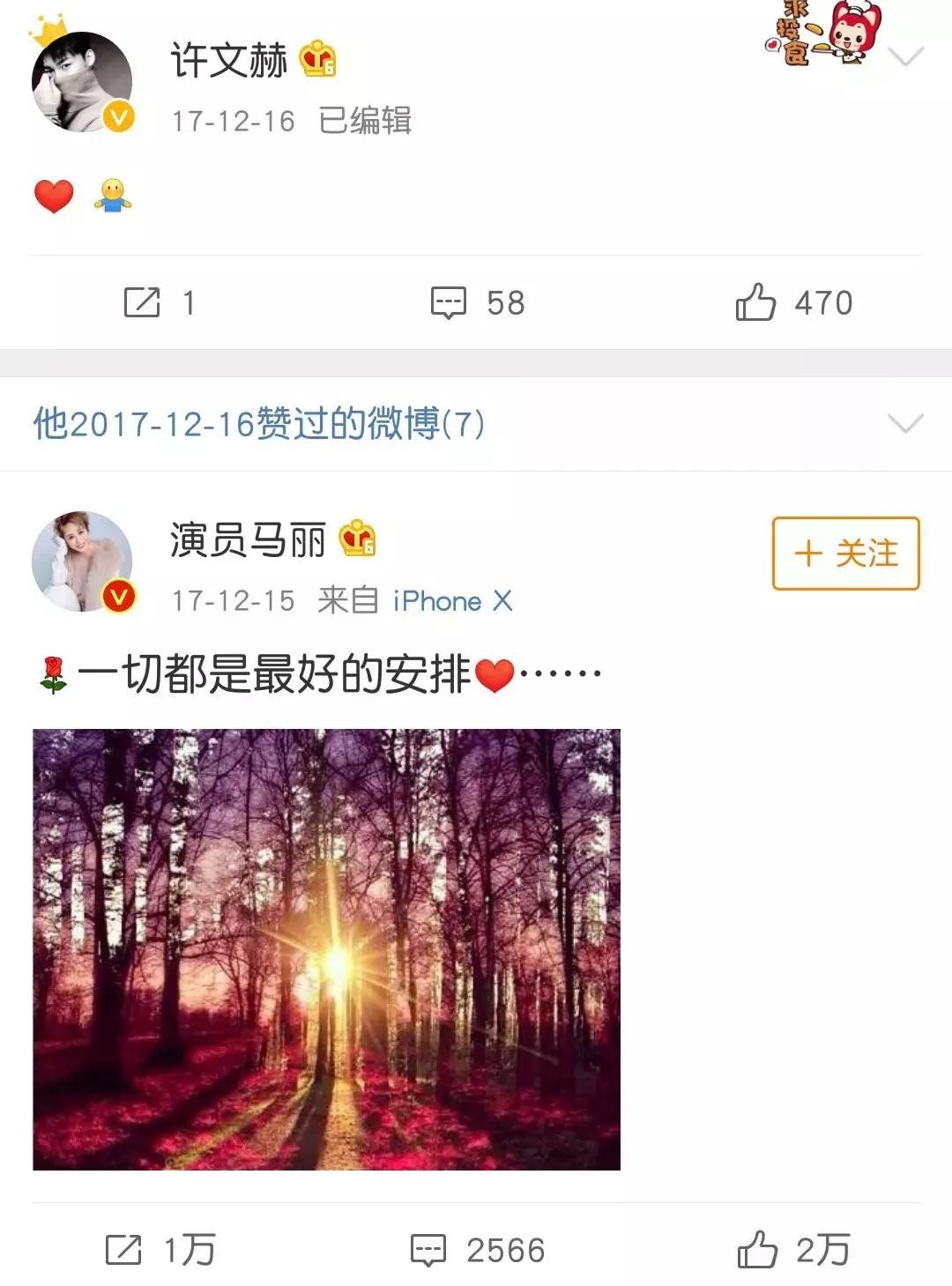Open 演员马丽's username link
The width and height of the screenshot is (952, 1286).
pos(248,539)
